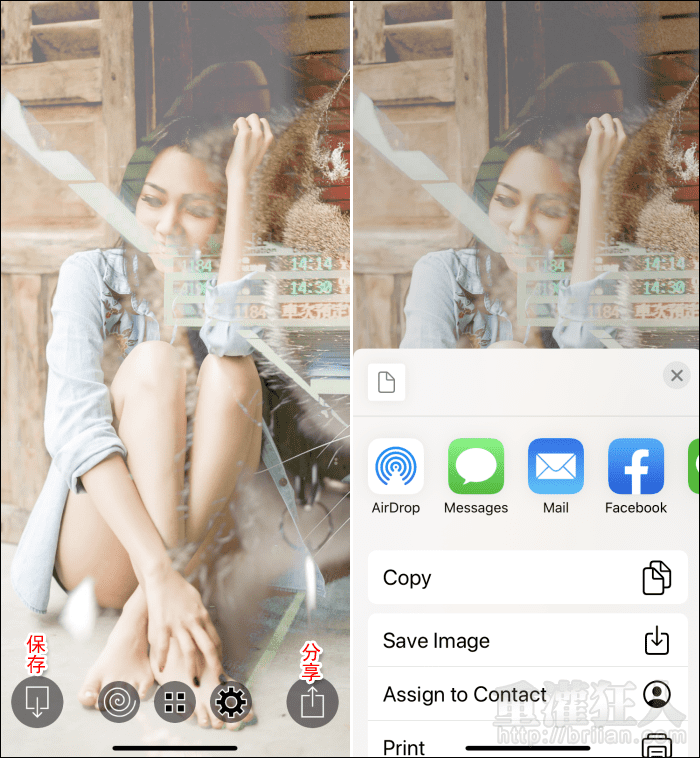Select Copy in the share sheet

click(526, 578)
